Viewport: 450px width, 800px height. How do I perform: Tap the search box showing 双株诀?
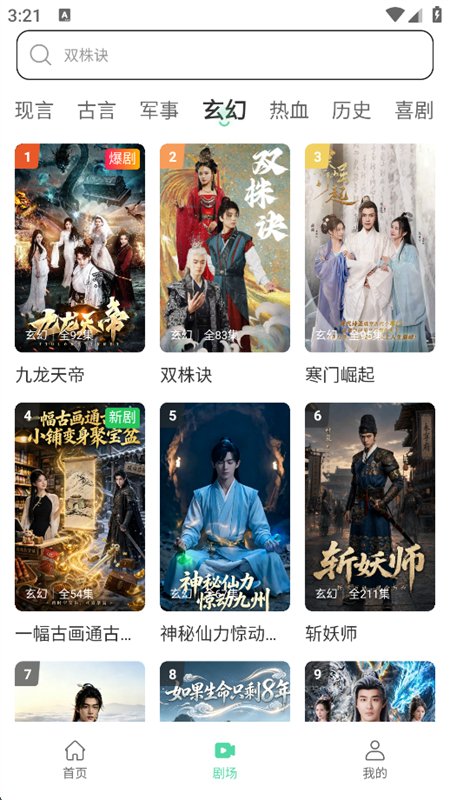225,55
